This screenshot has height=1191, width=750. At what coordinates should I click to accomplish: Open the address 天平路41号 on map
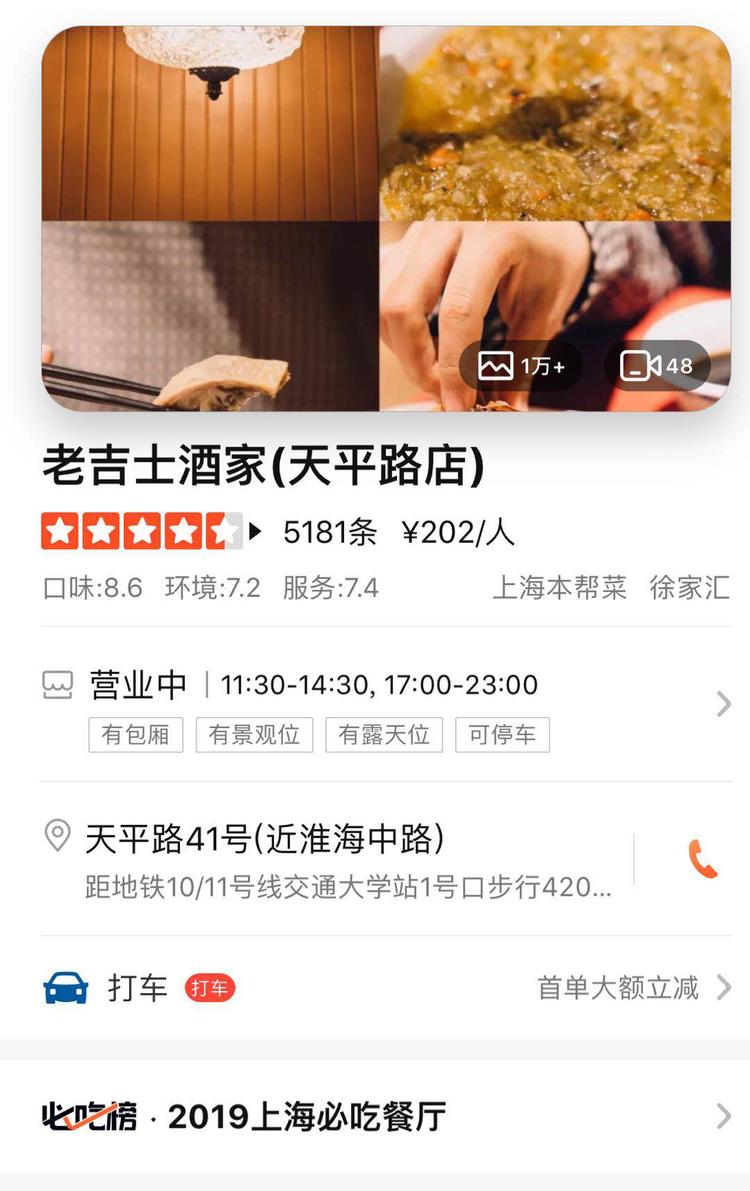[330, 858]
